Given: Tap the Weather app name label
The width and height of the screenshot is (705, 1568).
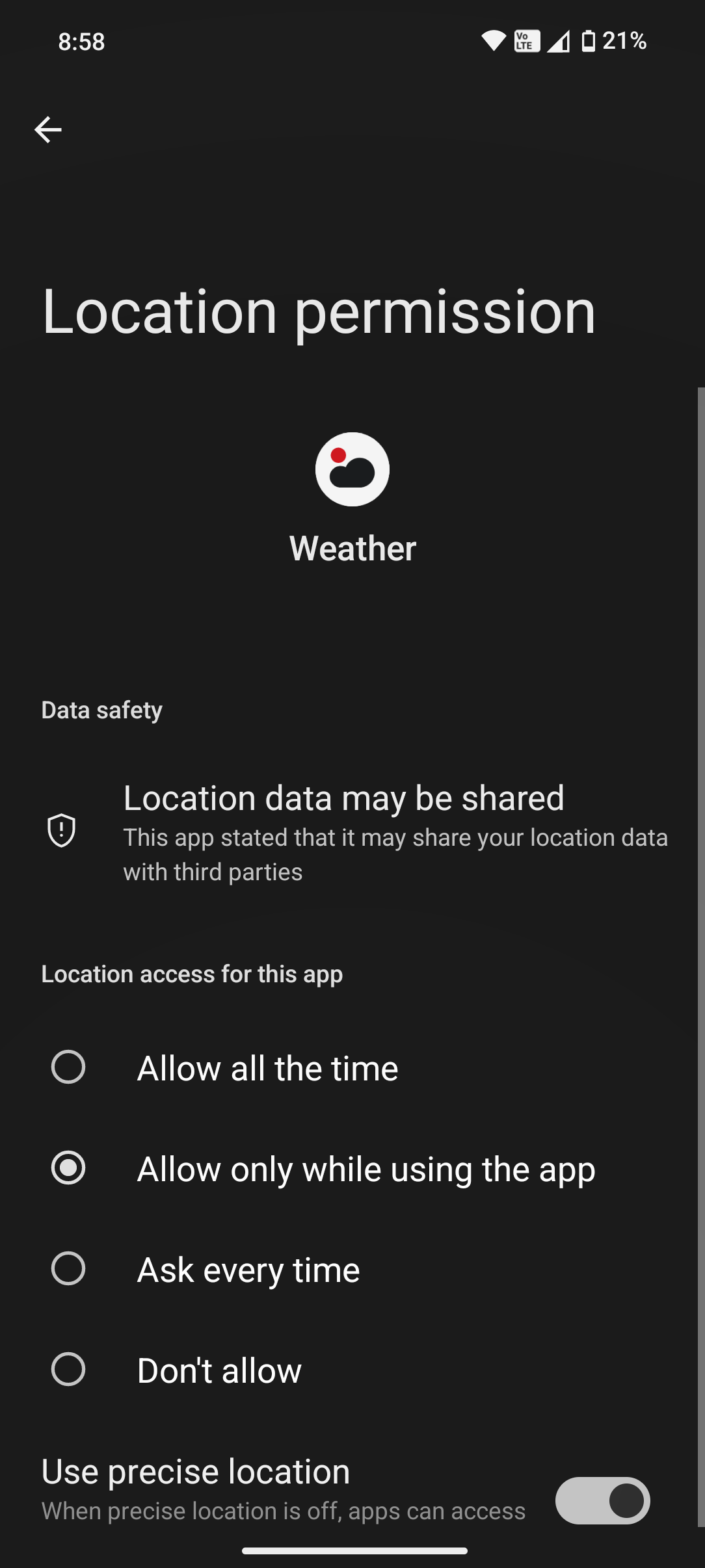Looking at the screenshot, I should pyautogui.click(x=352, y=547).
